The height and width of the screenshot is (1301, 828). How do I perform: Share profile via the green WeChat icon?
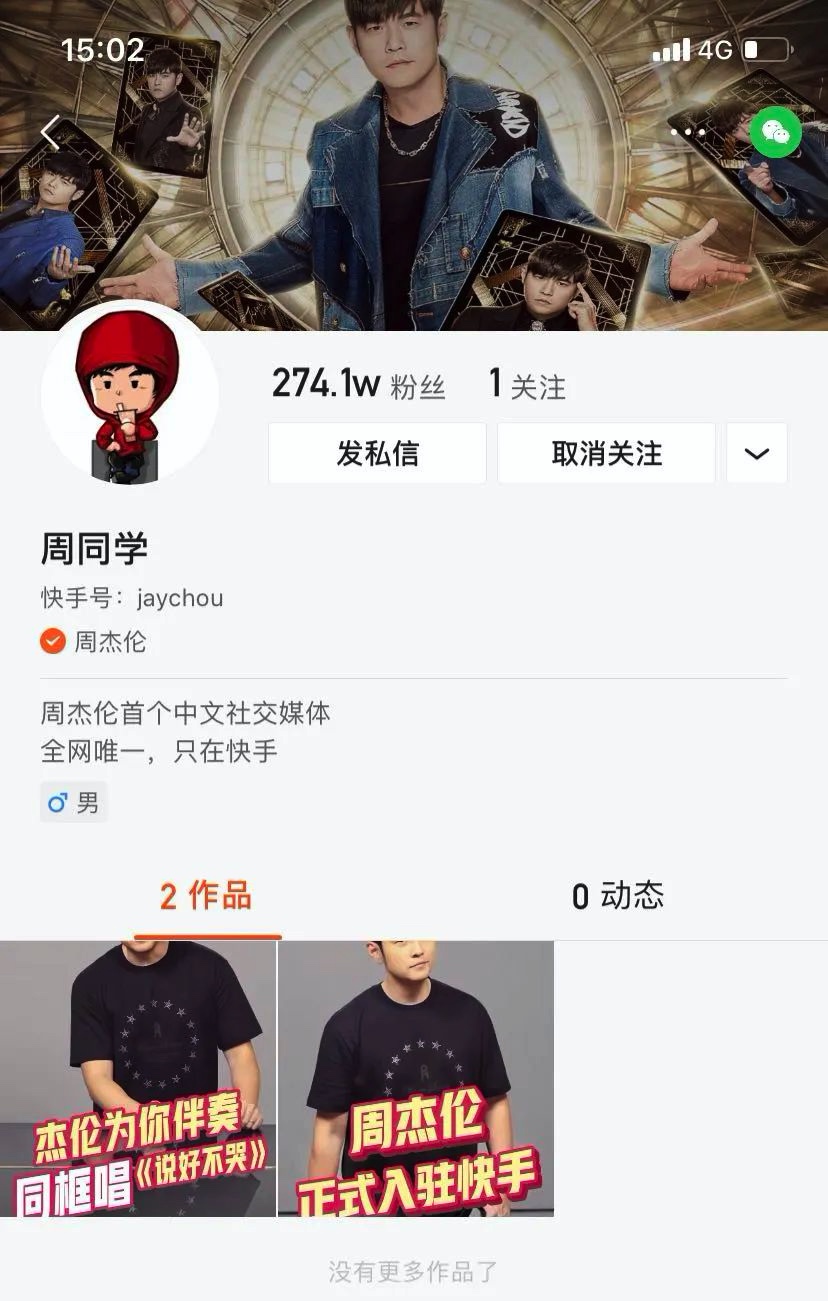pos(775,132)
